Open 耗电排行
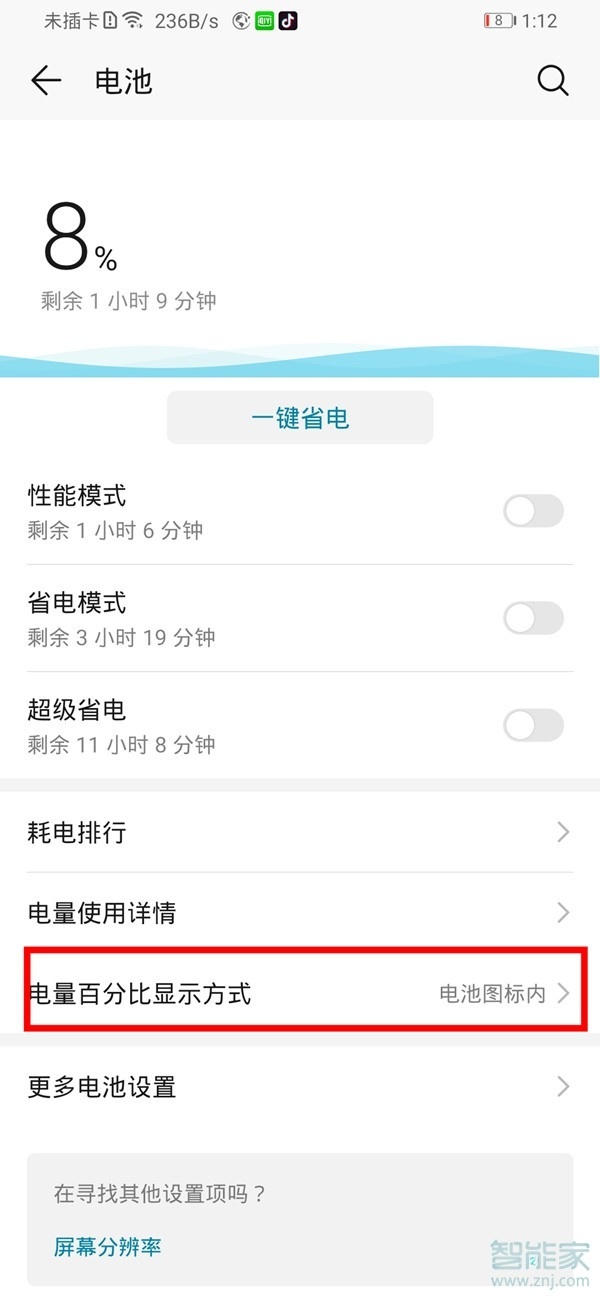This screenshot has width=600, height=1300. [300, 832]
